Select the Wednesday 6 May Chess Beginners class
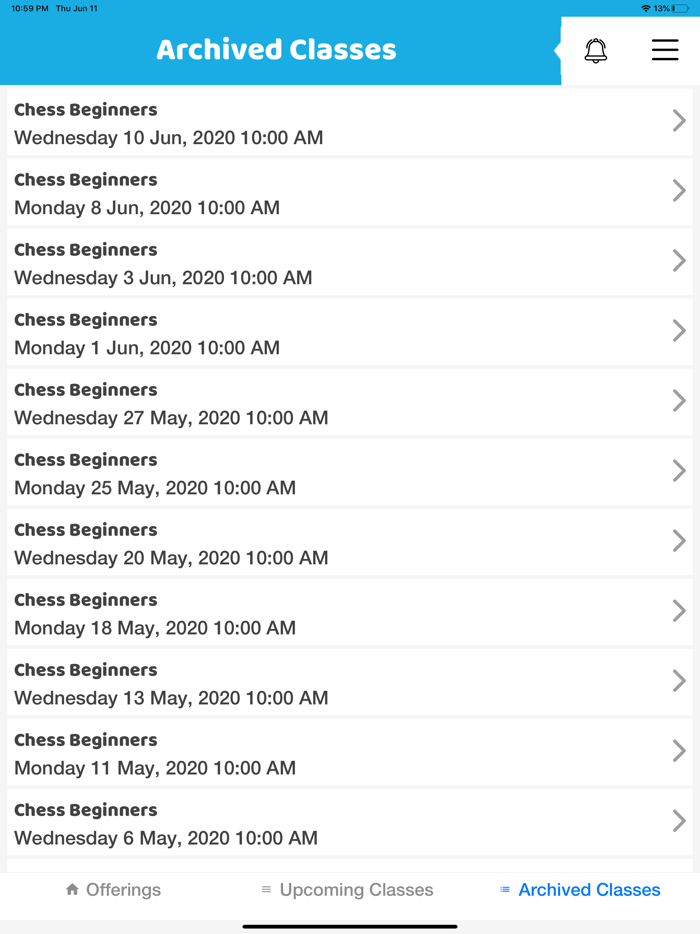Image resolution: width=700 pixels, height=934 pixels. [349, 823]
